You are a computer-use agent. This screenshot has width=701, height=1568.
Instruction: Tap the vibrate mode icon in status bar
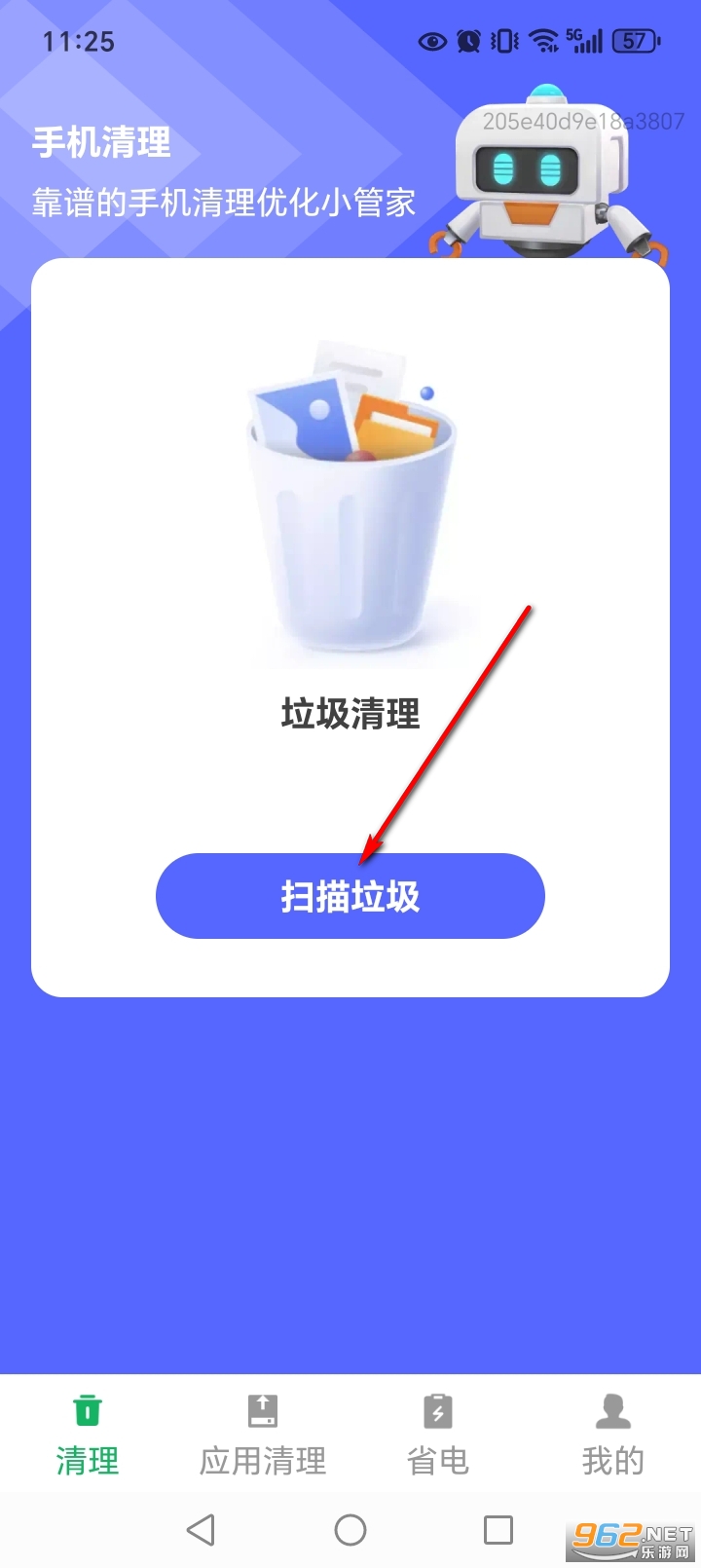(501, 41)
